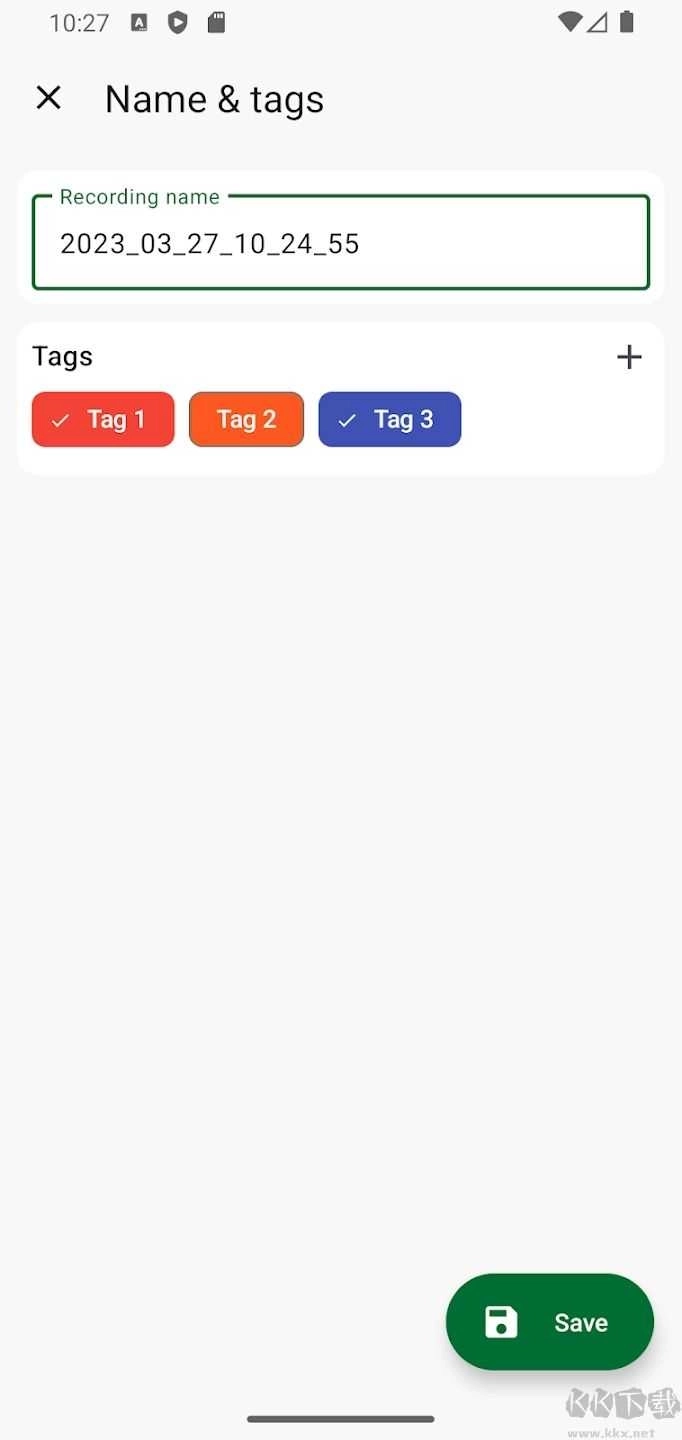682x1440 pixels.
Task: Deselect the Tag 1 chip
Action: 103,419
